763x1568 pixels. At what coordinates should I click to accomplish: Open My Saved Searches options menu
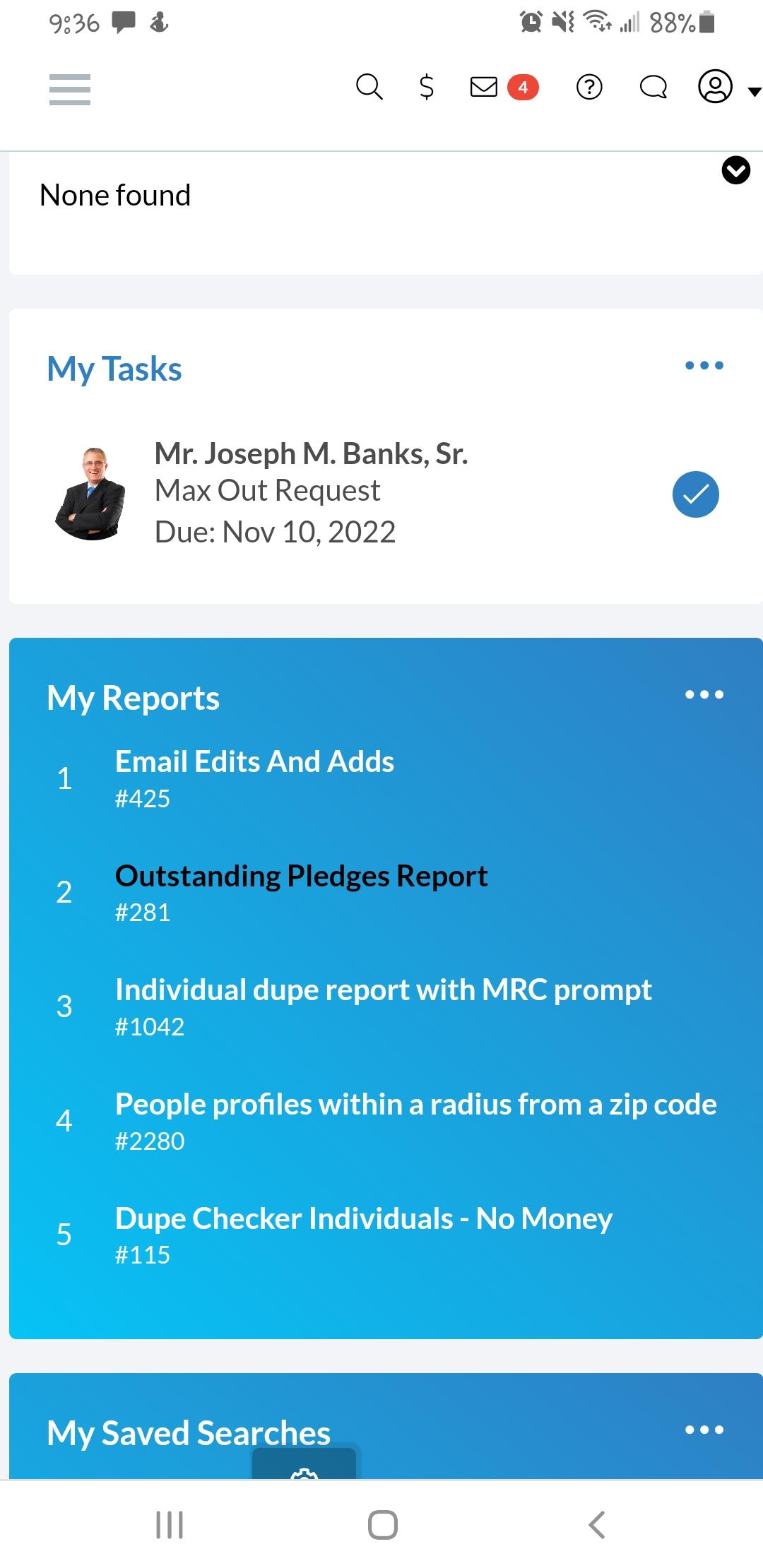pyautogui.click(x=704, y=1430)
